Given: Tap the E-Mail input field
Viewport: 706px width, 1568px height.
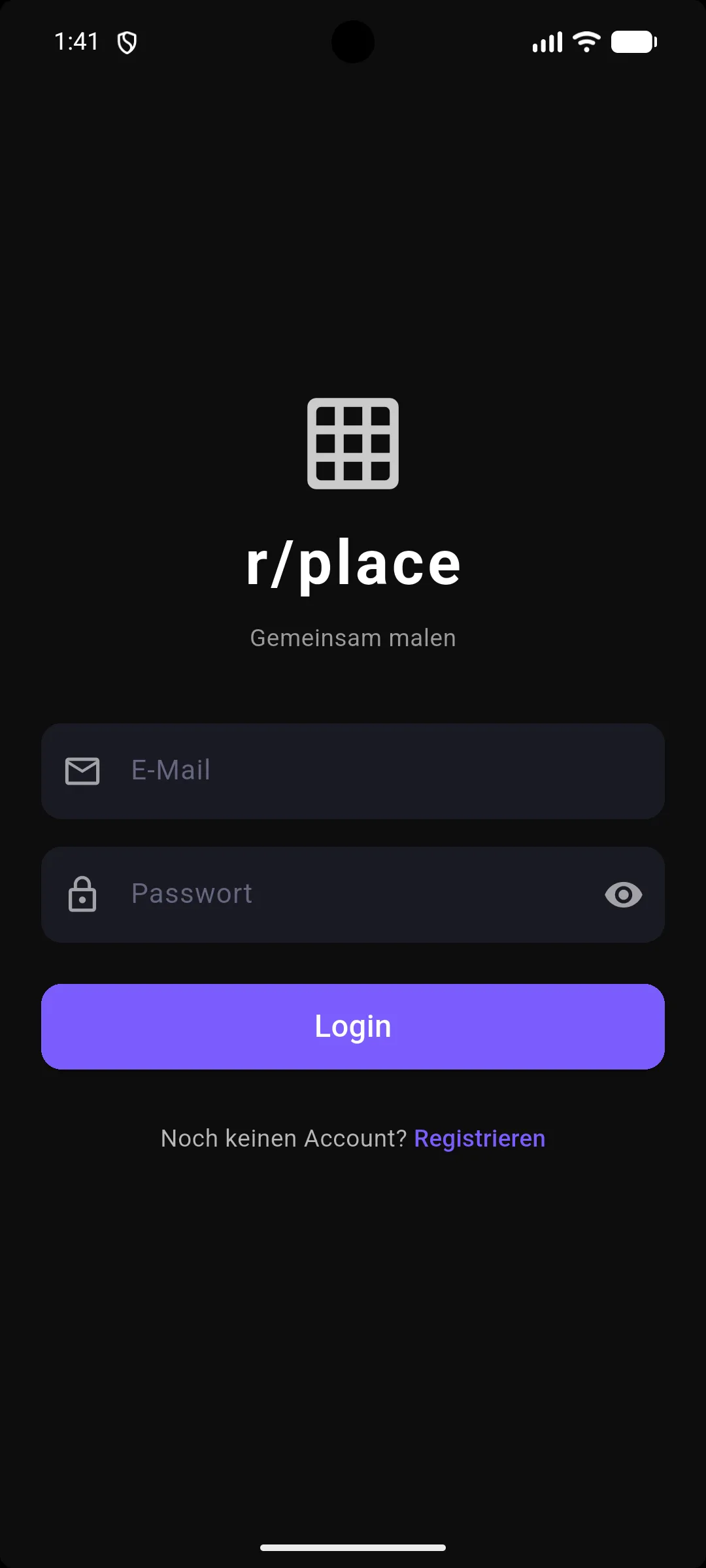Looking at the screenshot, I should (x=353, y=771).
